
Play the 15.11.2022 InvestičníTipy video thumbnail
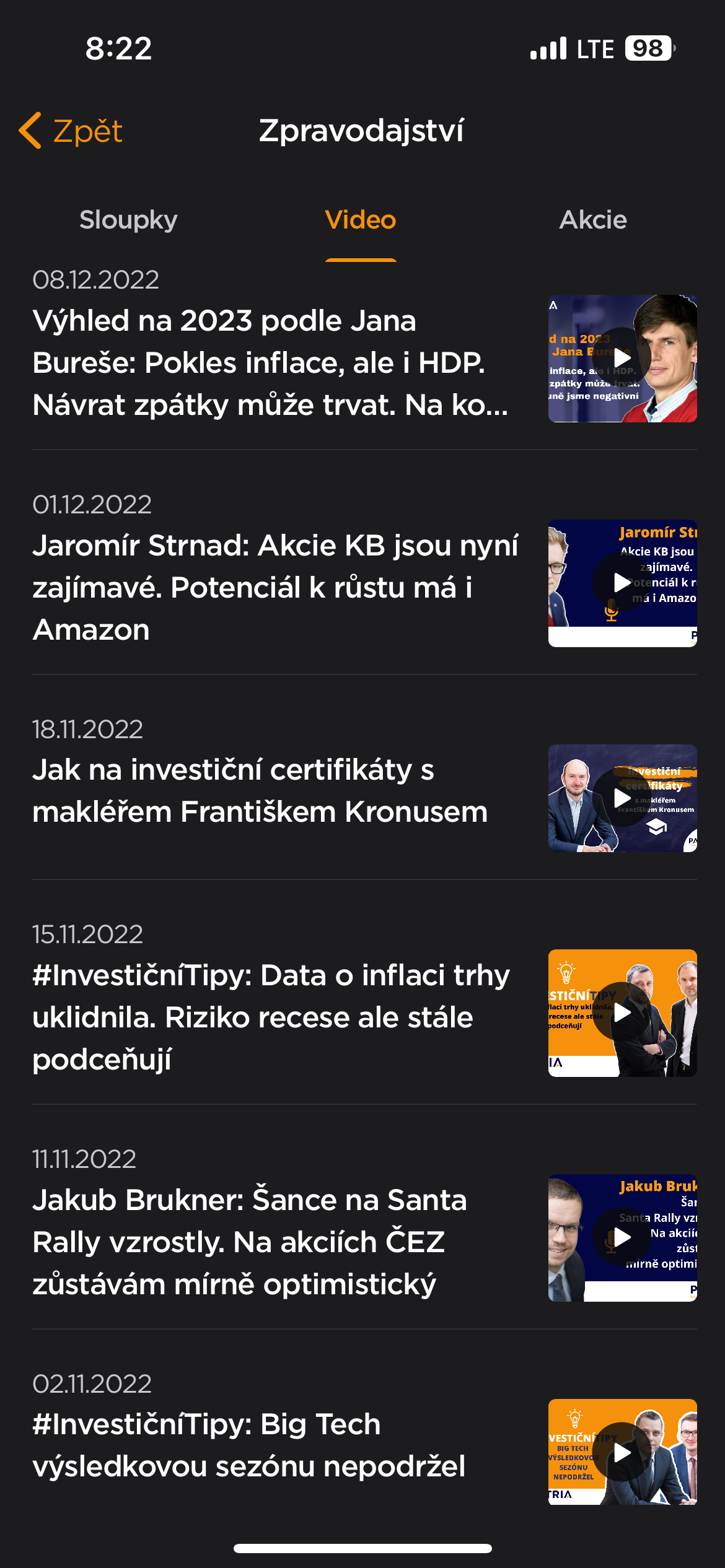[x=622, y=1013]
